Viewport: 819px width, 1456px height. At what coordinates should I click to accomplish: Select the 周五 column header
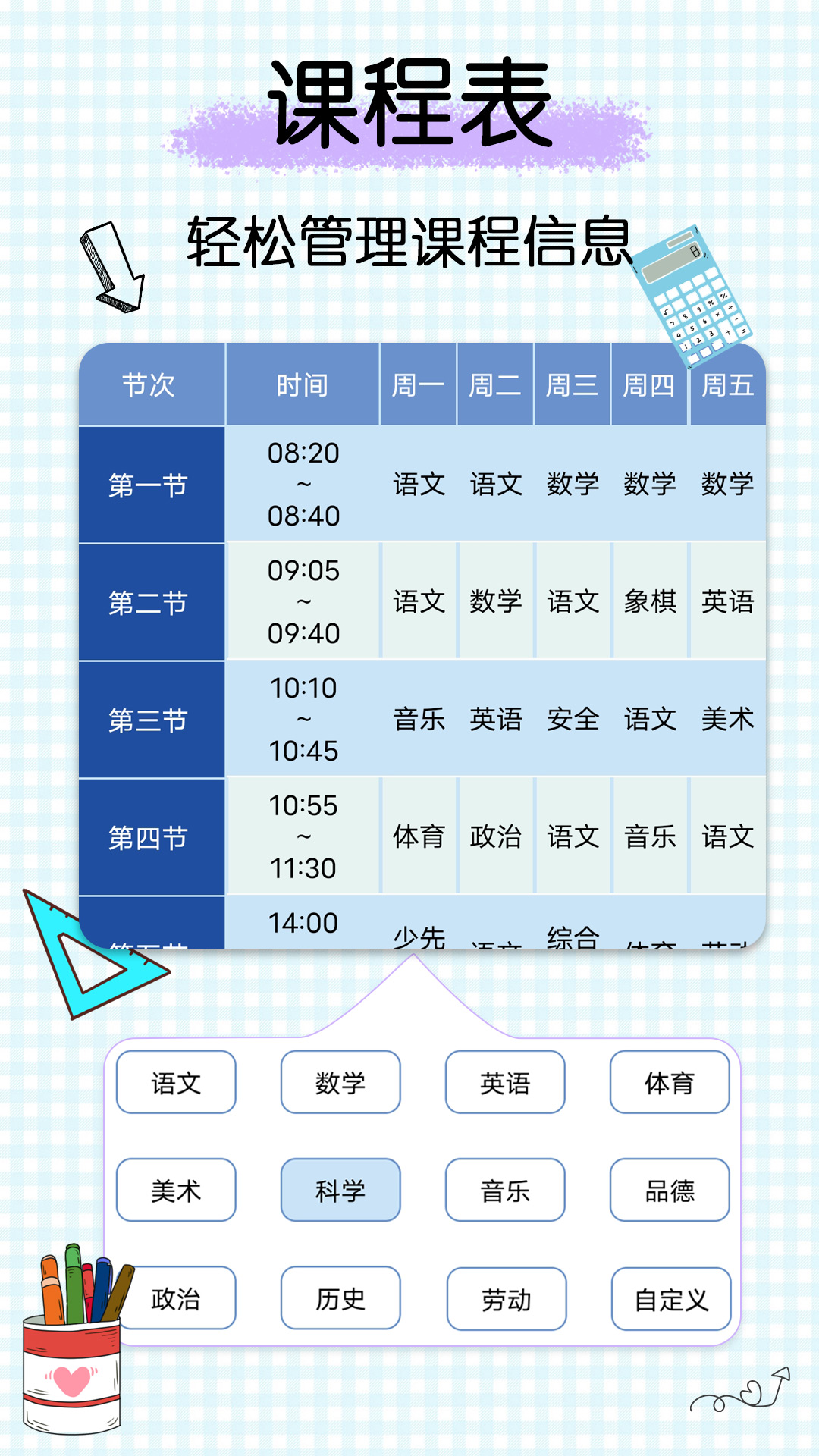tap(726, 385)
